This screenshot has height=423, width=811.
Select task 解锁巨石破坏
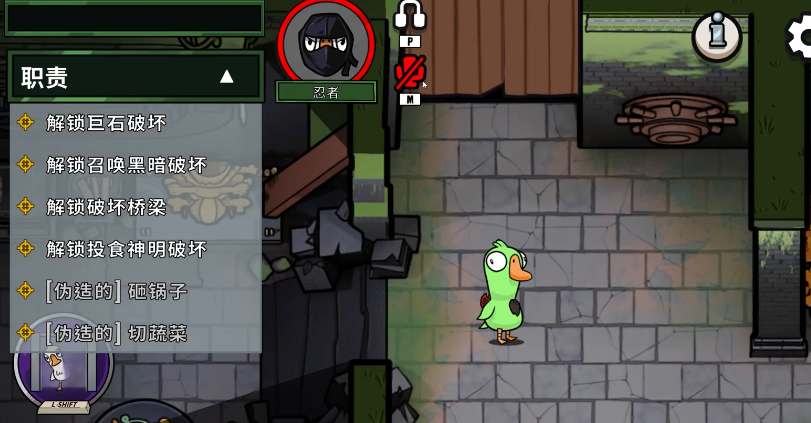[x=105, y=123]
